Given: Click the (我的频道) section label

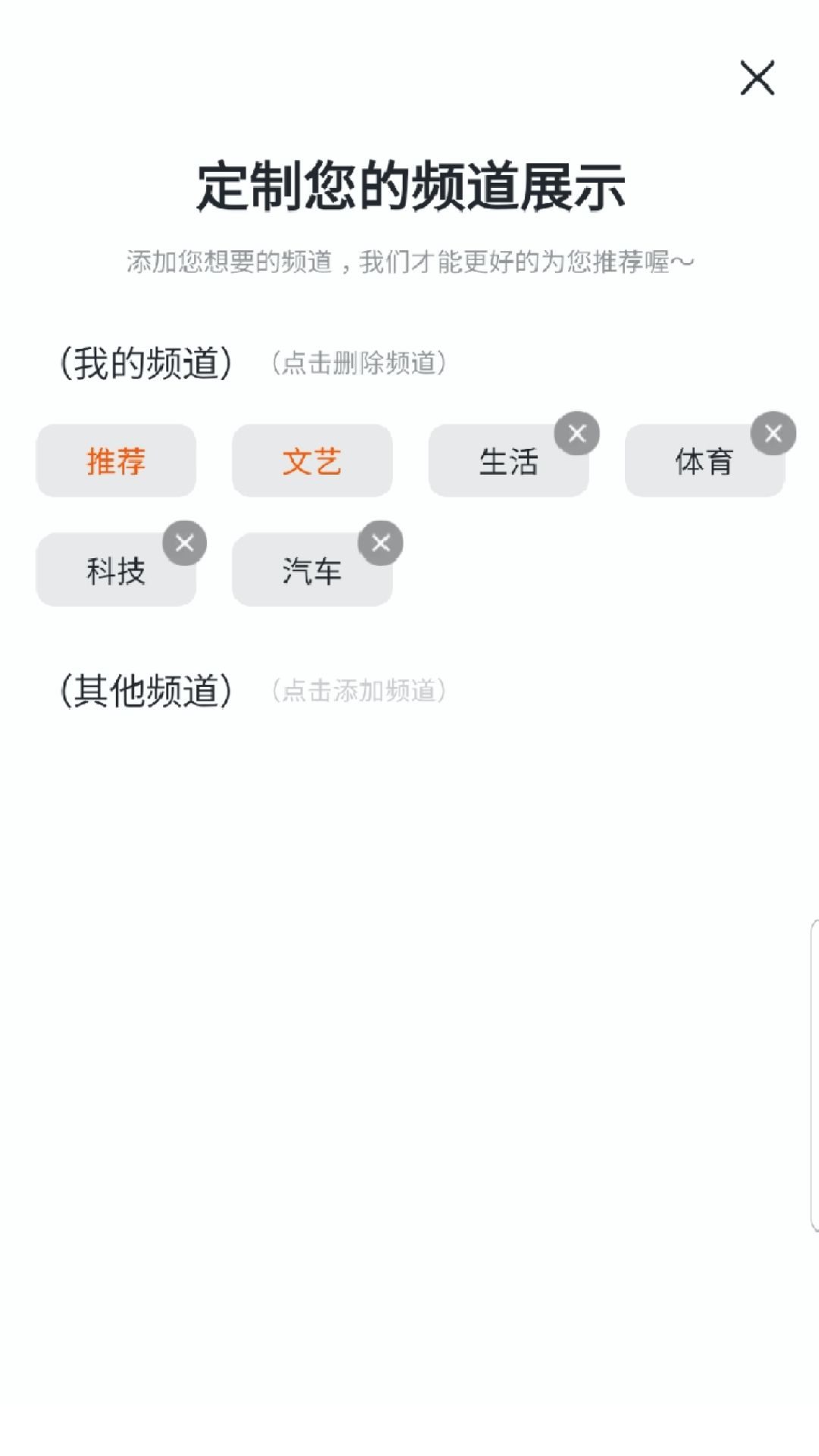Looking at the screenshot, I should point(148,364).
